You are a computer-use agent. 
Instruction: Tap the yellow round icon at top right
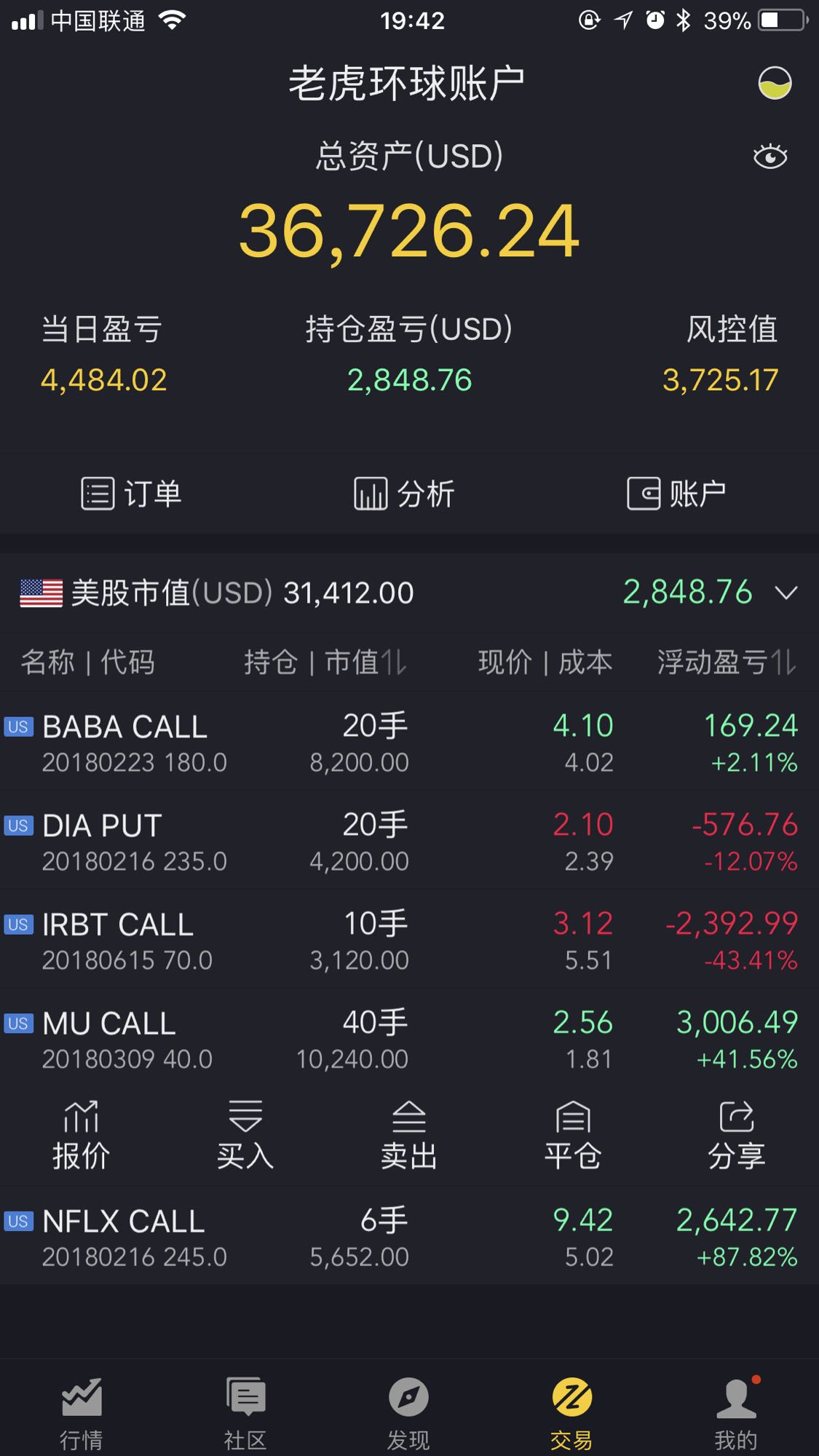pyautogui.click(x=775, y=83)
